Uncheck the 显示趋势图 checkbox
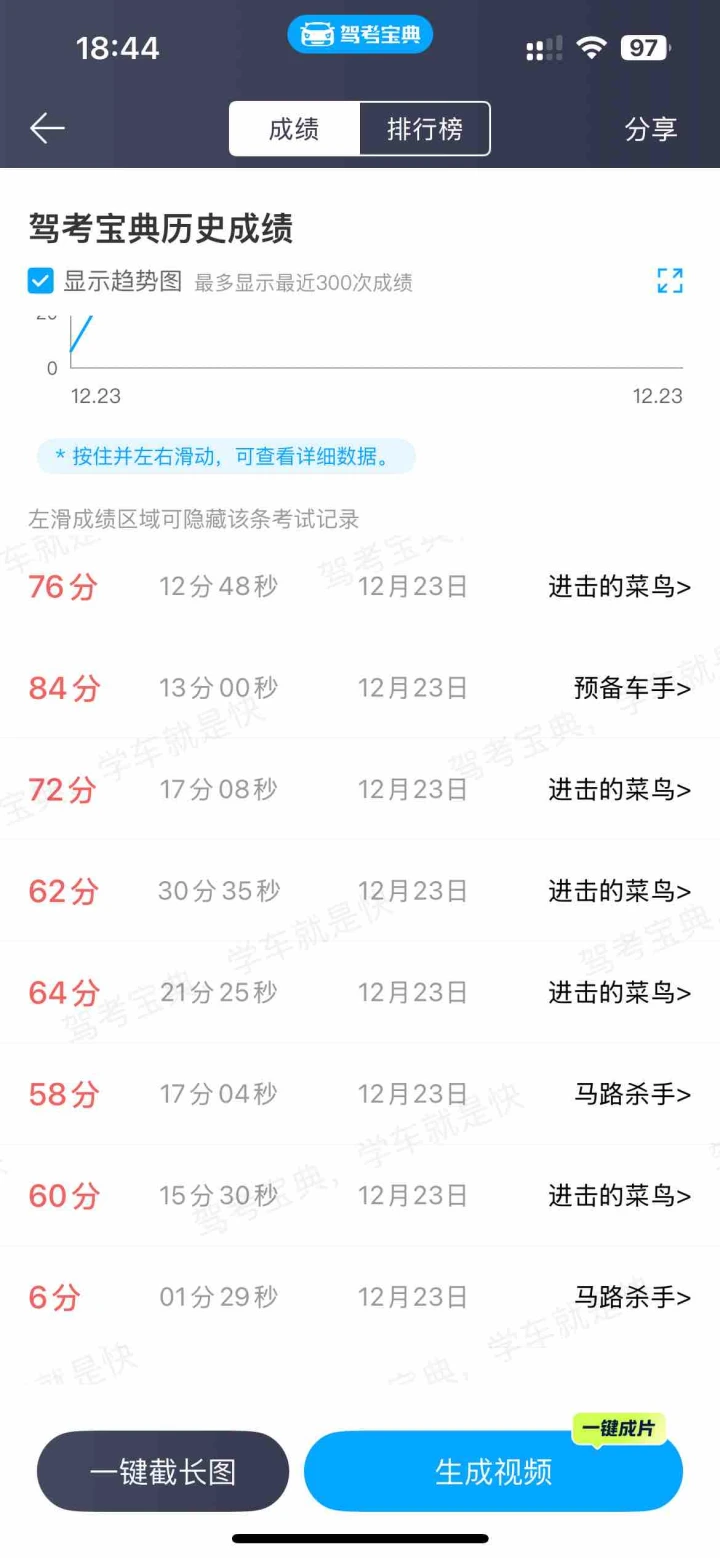 (41, 281)
